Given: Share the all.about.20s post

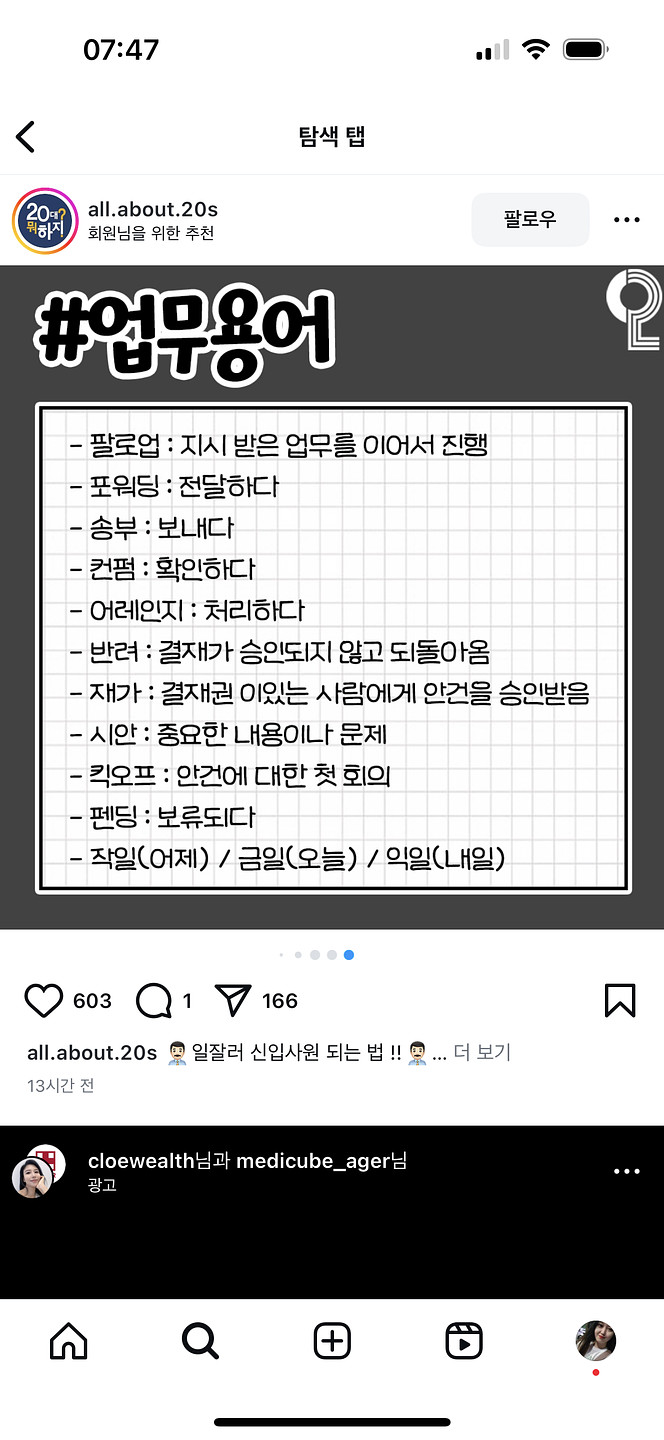Looking at the screenshot, I should coord(232,1001).
